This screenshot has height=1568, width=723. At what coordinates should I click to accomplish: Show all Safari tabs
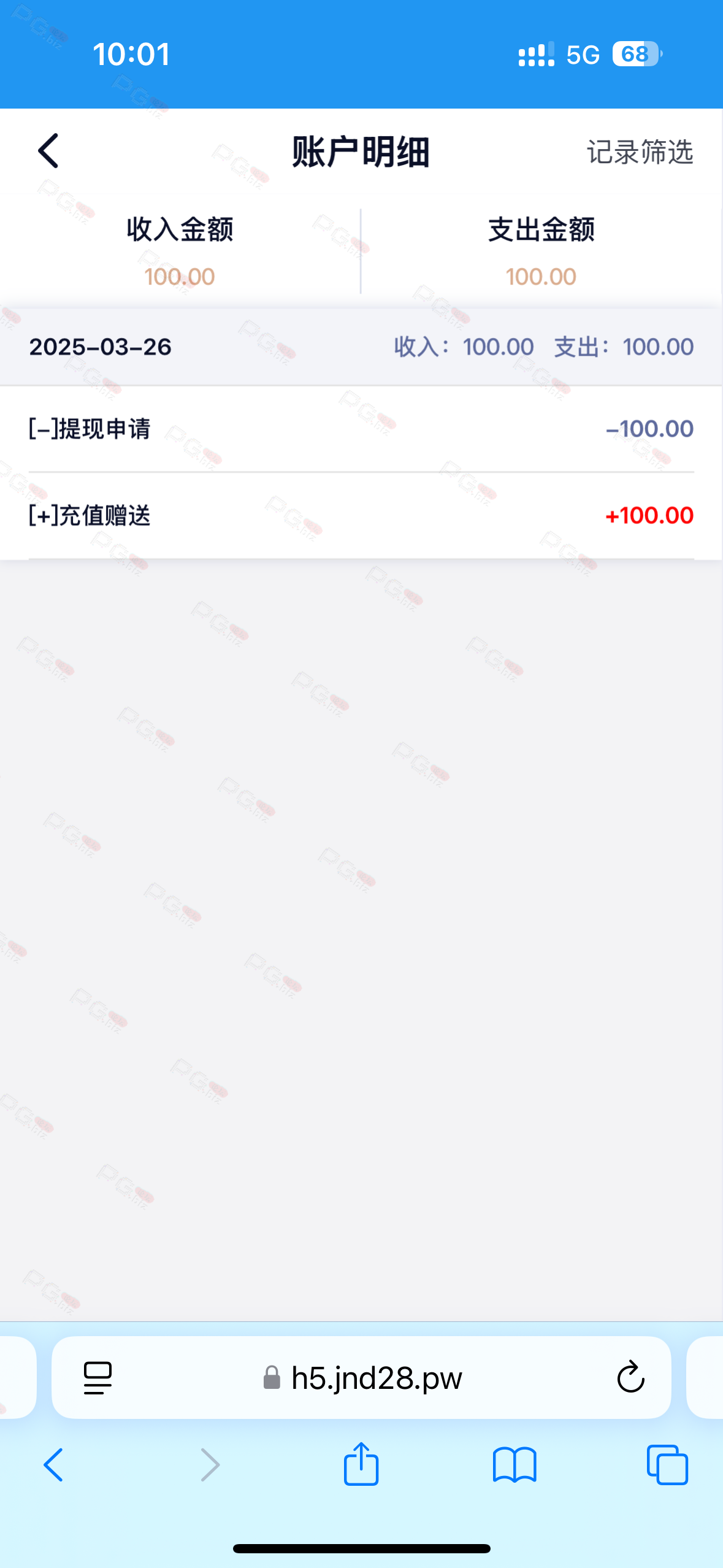coord(667,1465)
